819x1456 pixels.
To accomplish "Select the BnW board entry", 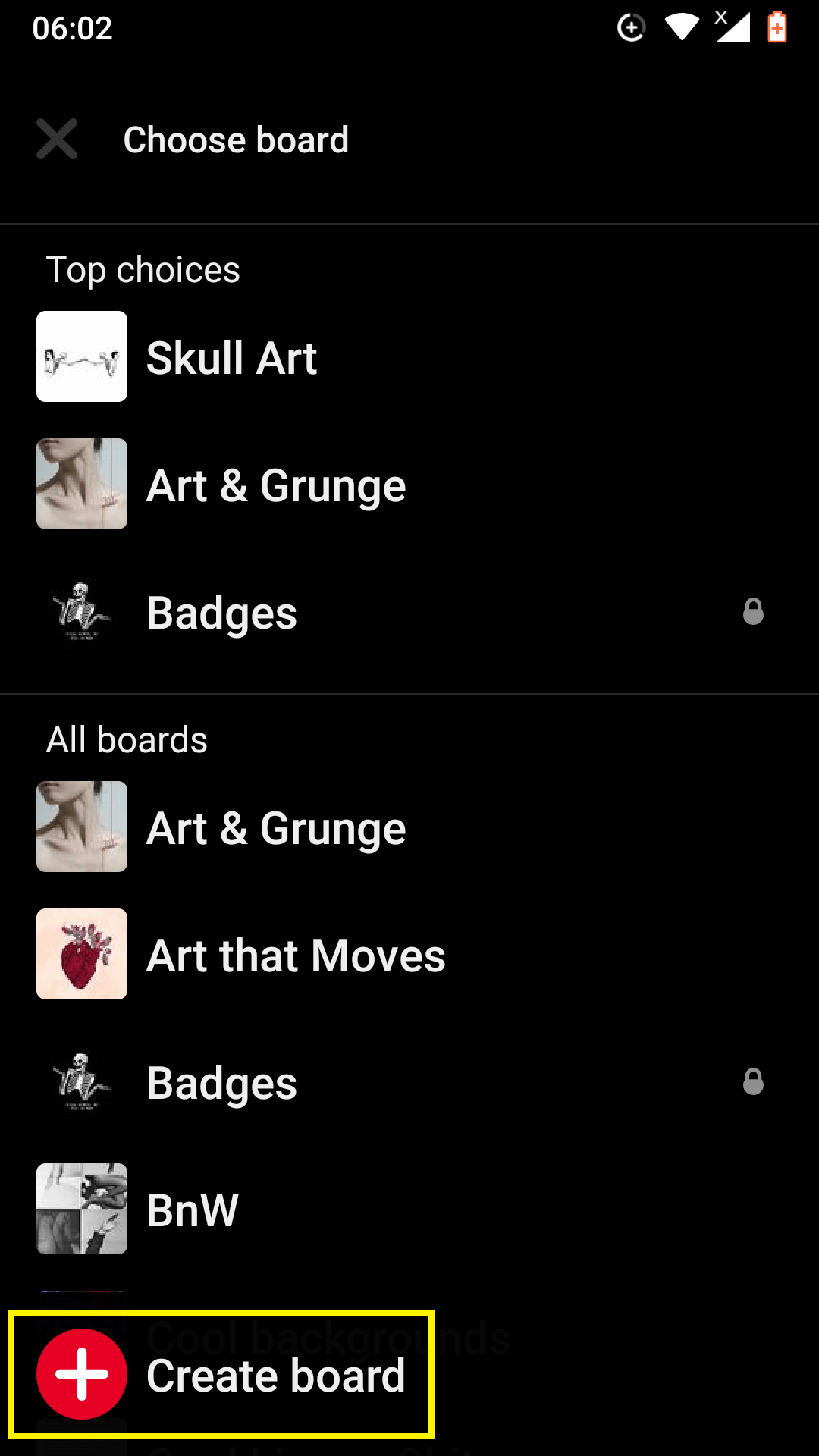I will click(193, 1209).
